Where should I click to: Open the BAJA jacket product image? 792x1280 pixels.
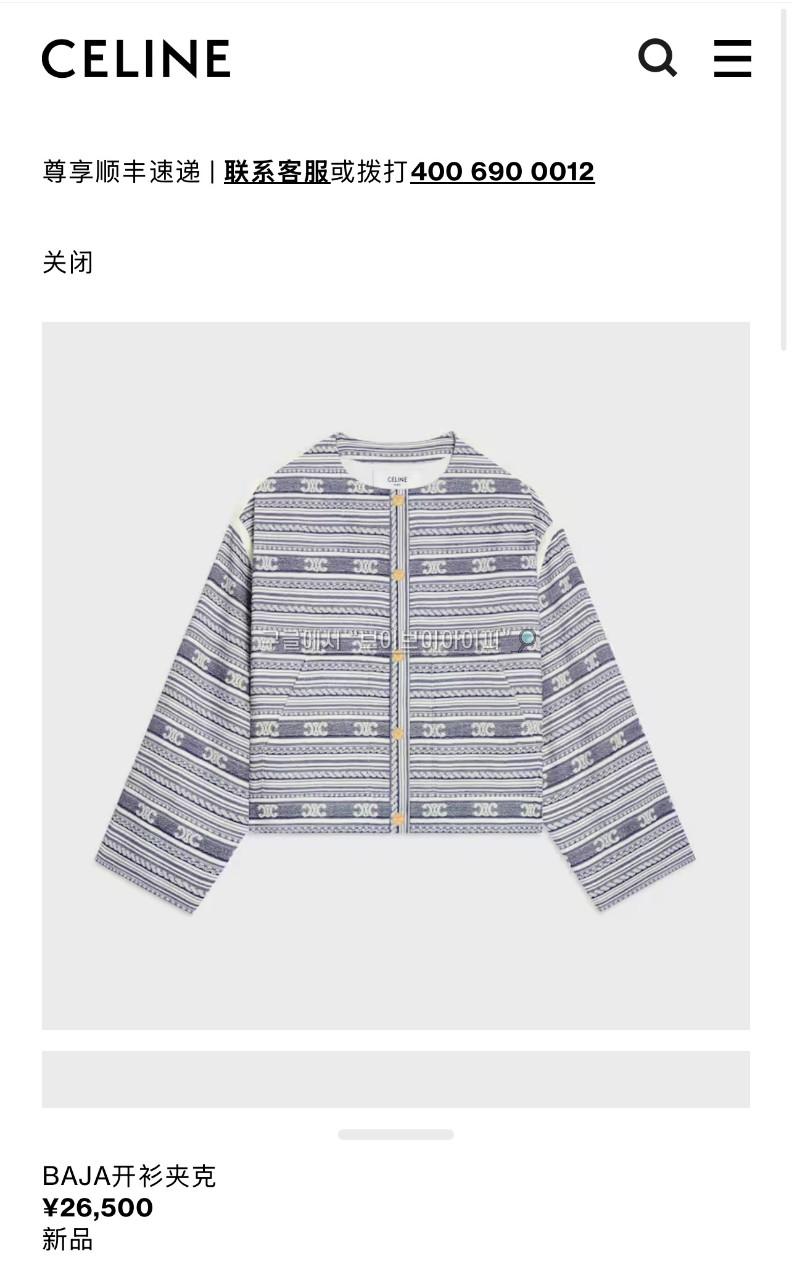point(395,675)
